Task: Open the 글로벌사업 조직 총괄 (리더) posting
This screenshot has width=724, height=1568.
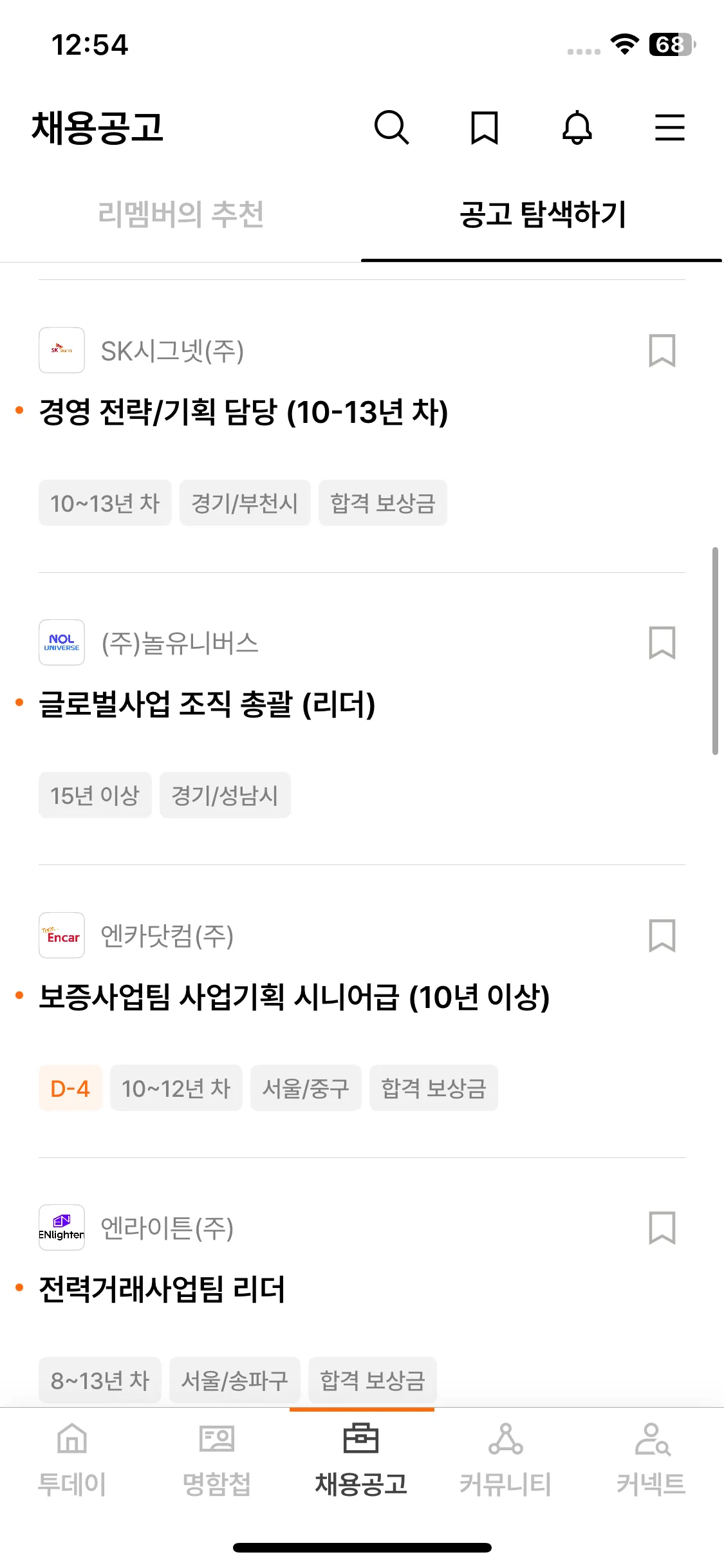Action: (207, 704)
